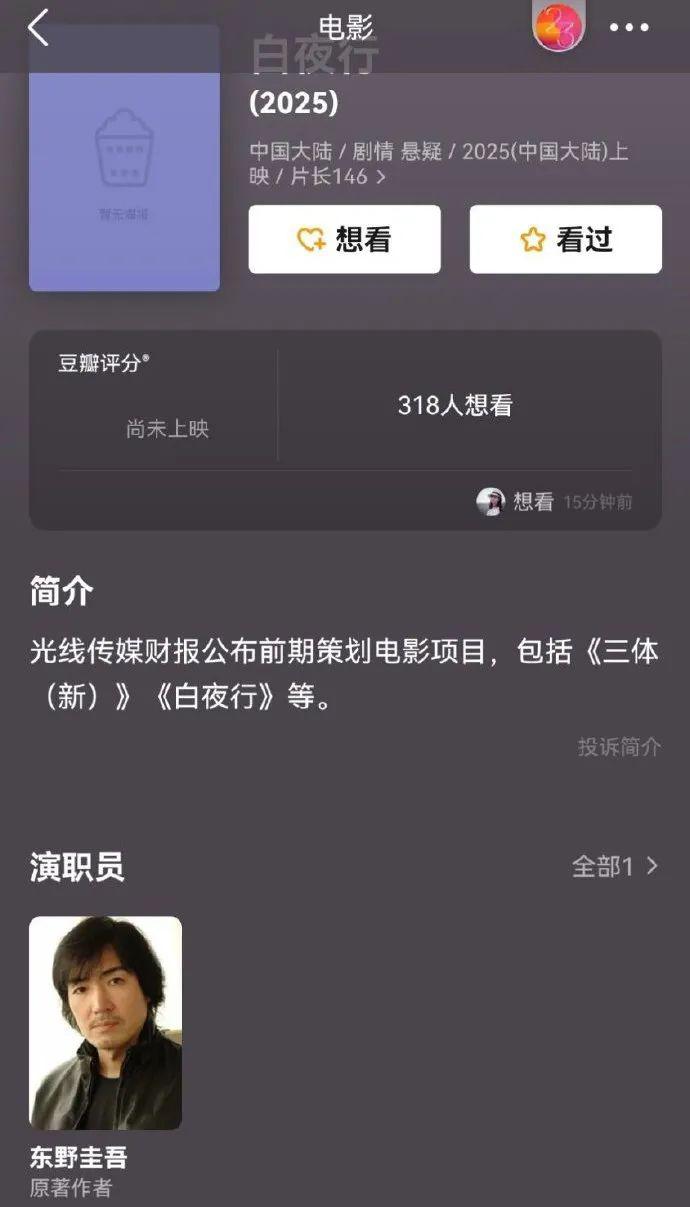Screen dimensions: 690x1207
Task: Open 东野圭吾's profile card
Action: pos(105,1040)
